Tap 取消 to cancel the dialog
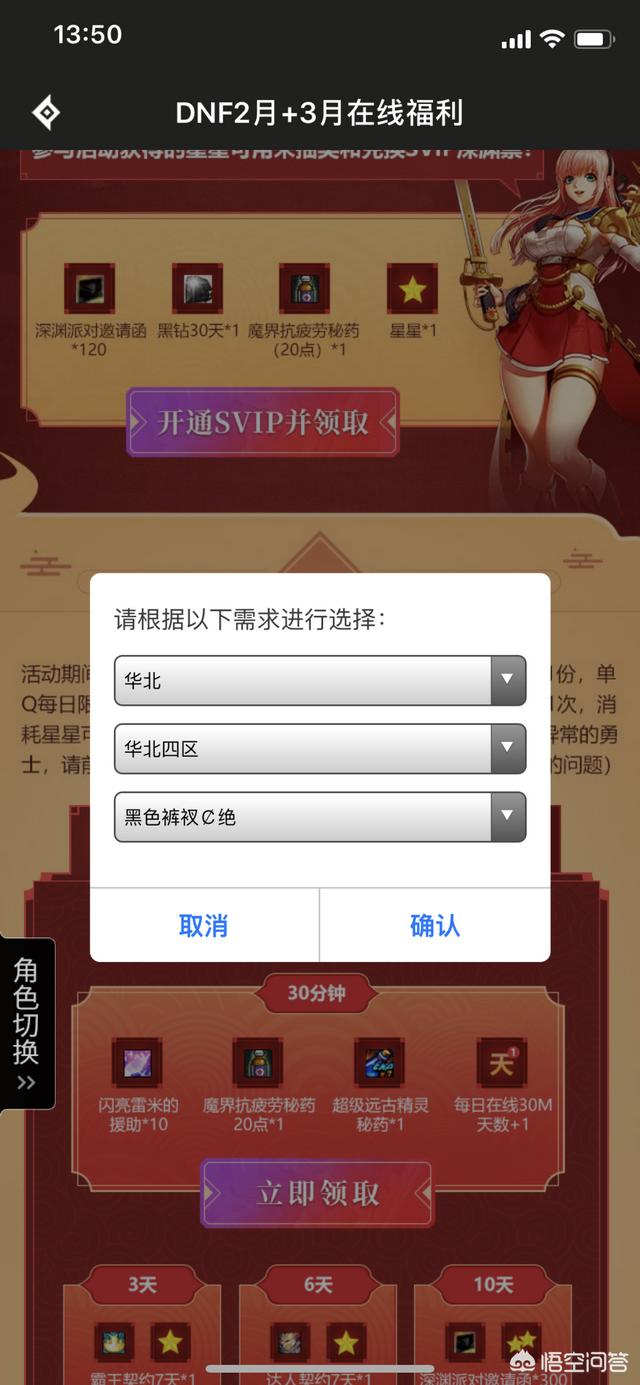Screen dimensions: 640x1385 (204, 925)
